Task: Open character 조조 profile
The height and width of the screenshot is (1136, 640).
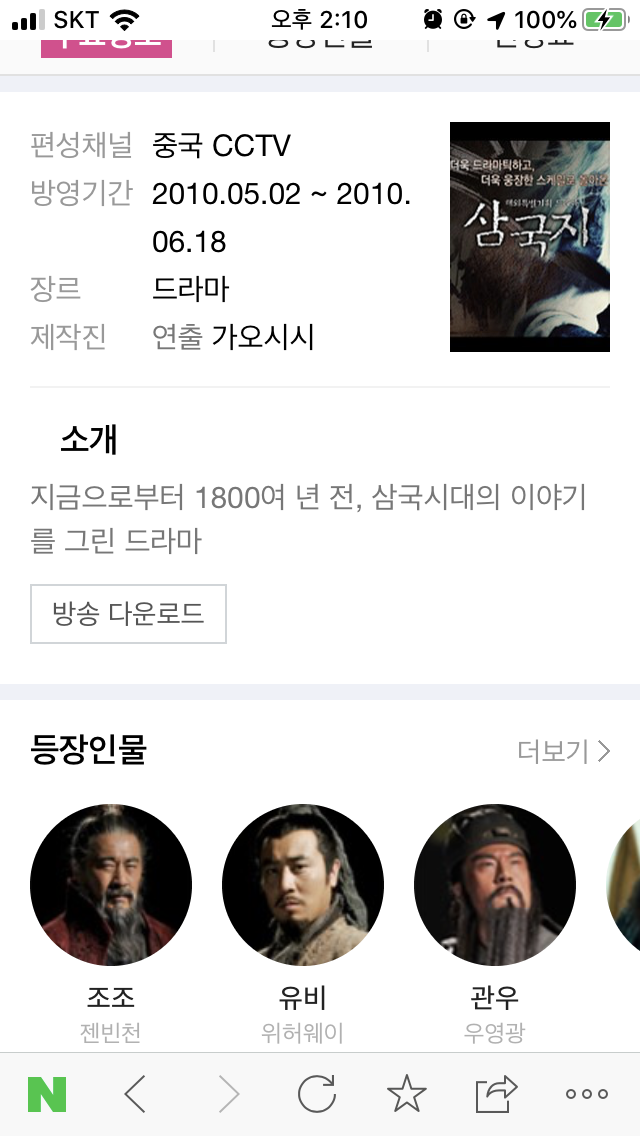Action: click(111, 885)
